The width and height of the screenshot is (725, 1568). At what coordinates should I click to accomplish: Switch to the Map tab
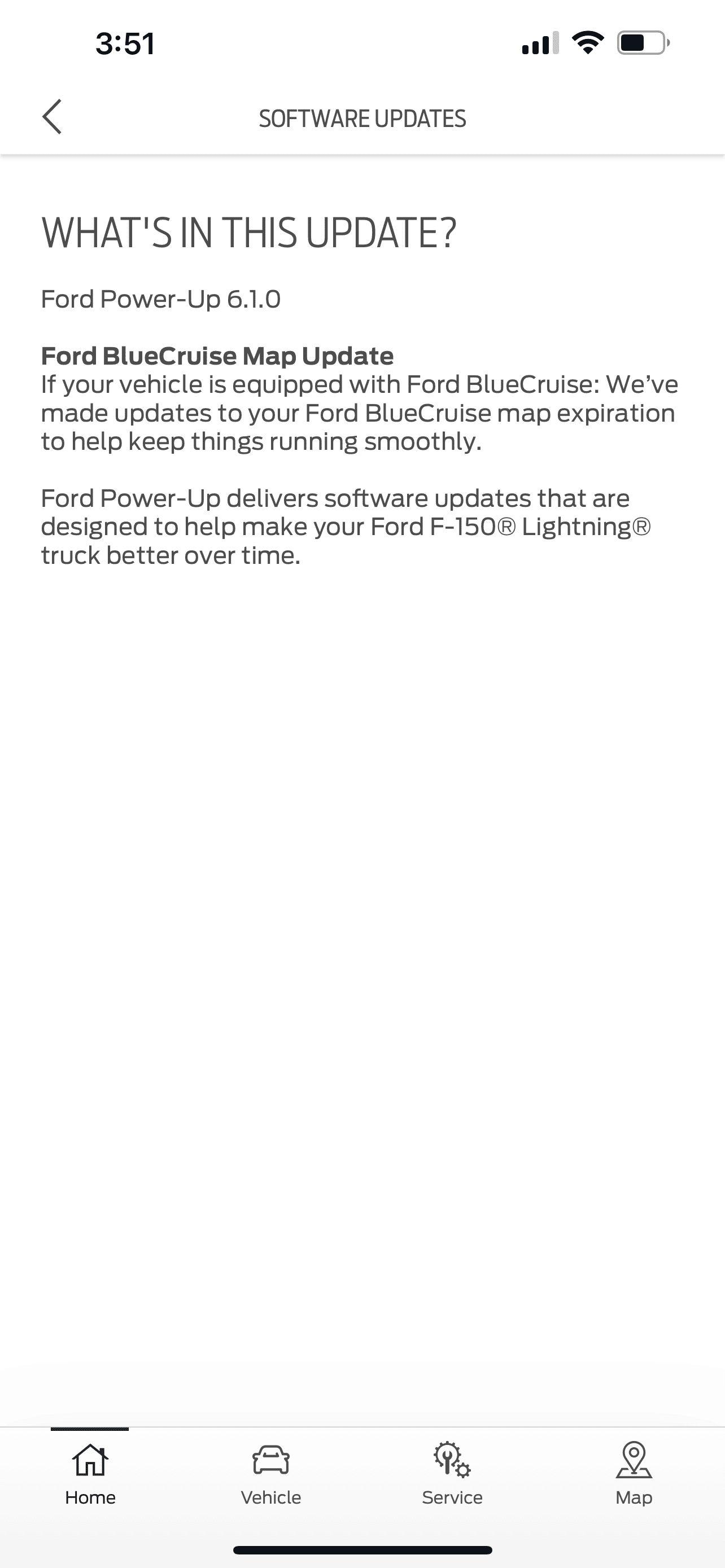click(634, 1473)
